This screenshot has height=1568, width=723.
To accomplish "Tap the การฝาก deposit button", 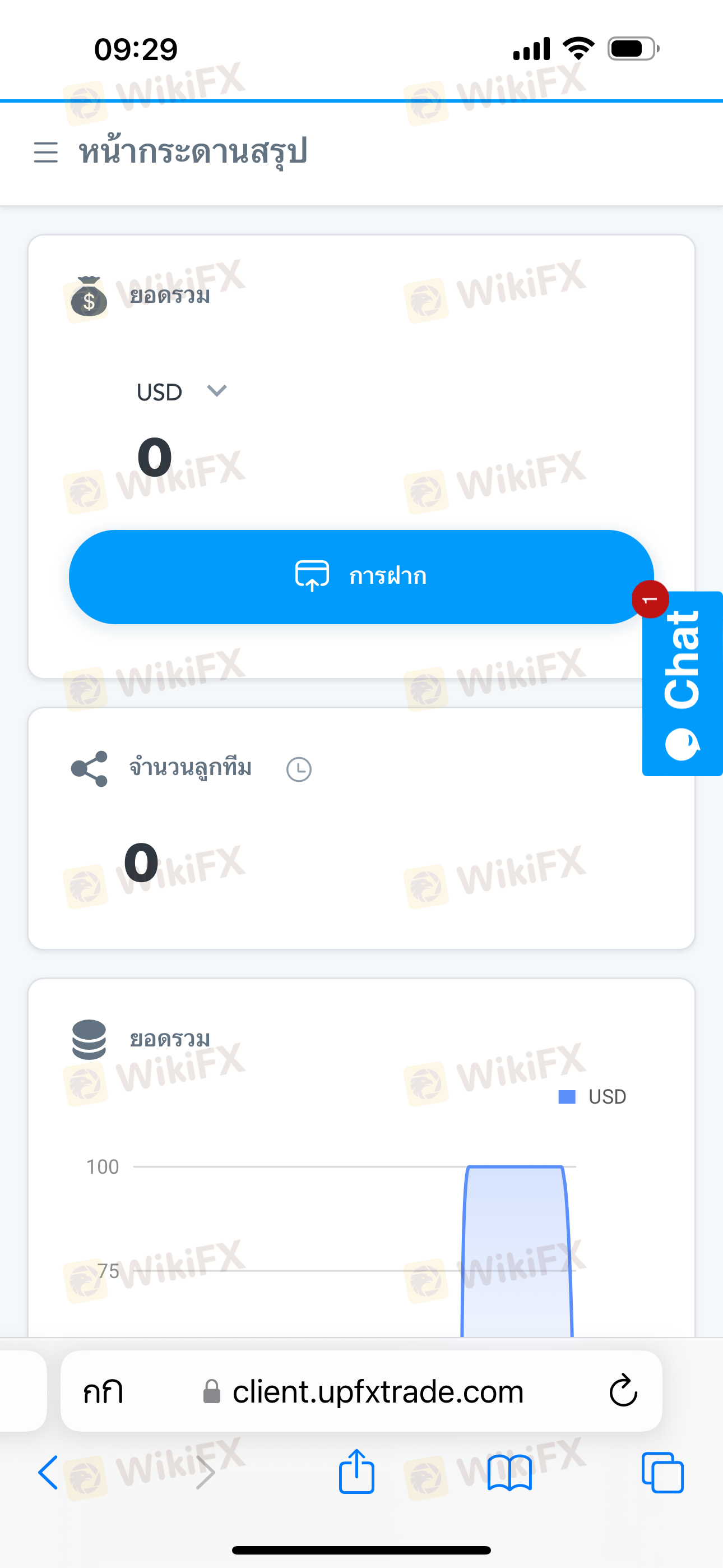I will coord(361,577).
